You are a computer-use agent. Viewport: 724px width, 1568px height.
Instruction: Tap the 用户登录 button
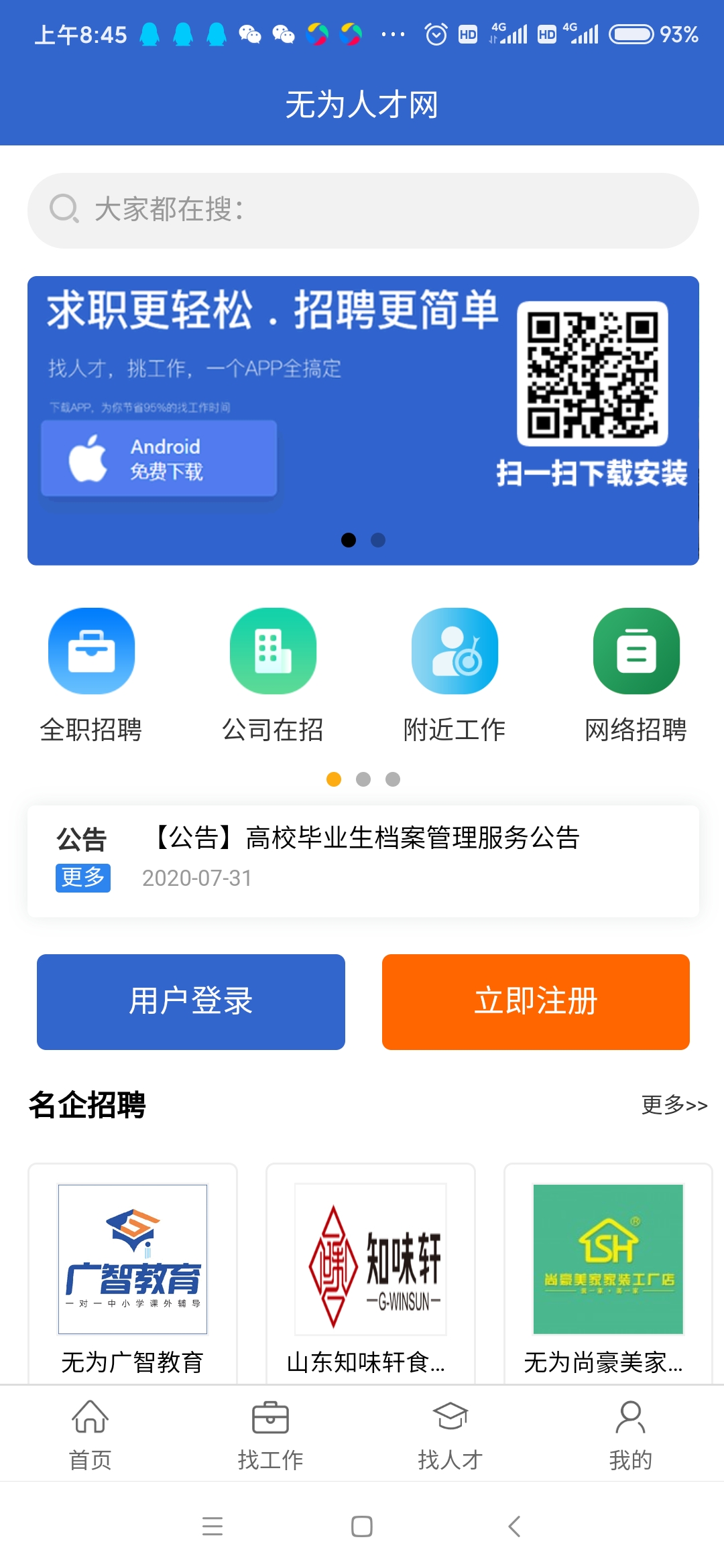pyautogui.click(x=191, y=1002)
